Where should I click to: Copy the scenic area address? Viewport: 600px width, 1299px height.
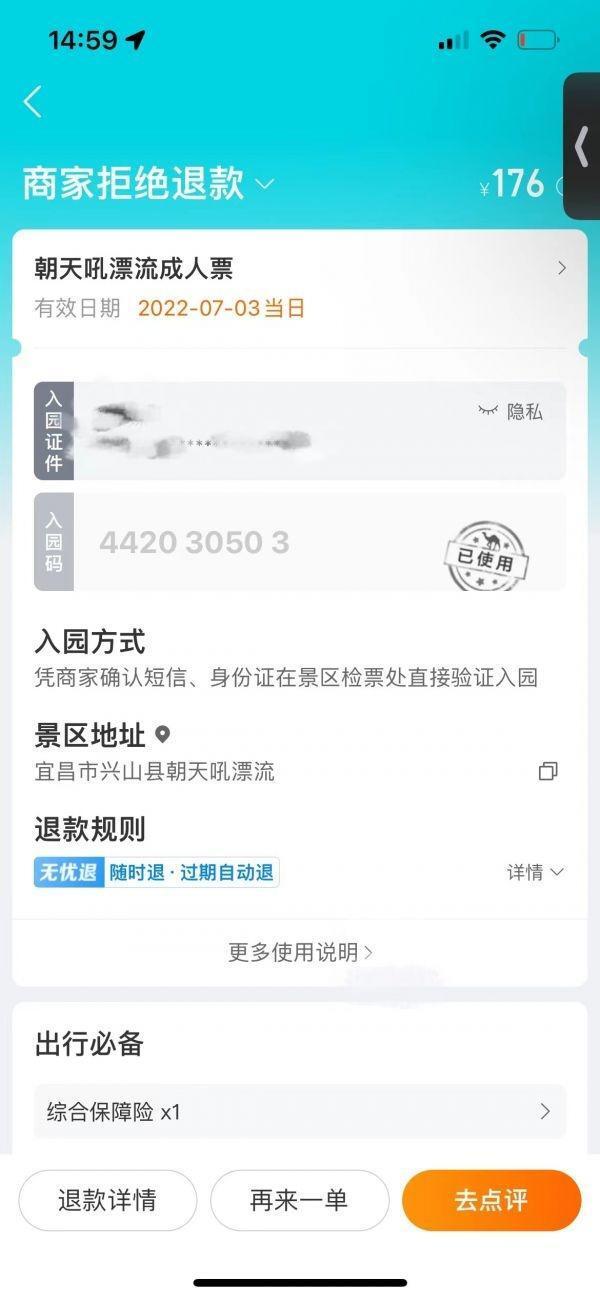tap(547, 771)
